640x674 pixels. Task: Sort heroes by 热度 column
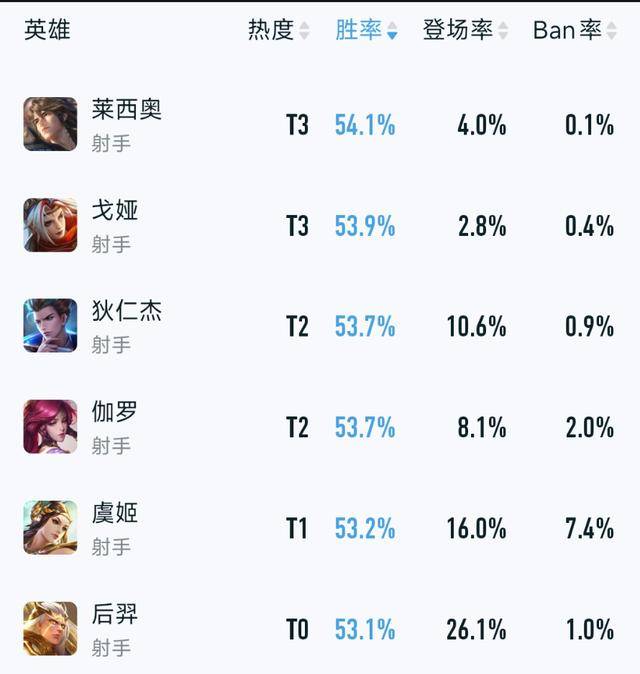pos(279,31)
